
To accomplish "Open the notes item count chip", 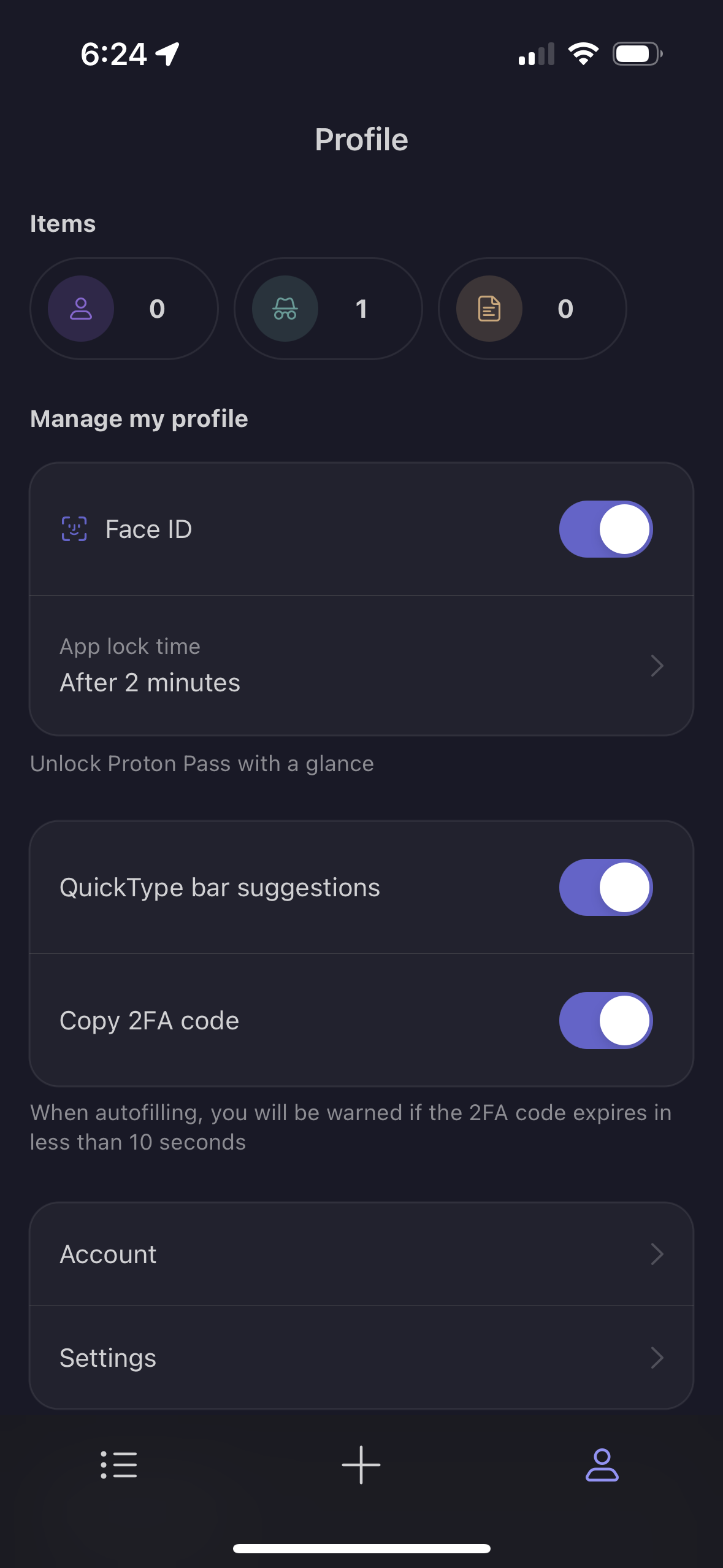I will pos(532,309).
